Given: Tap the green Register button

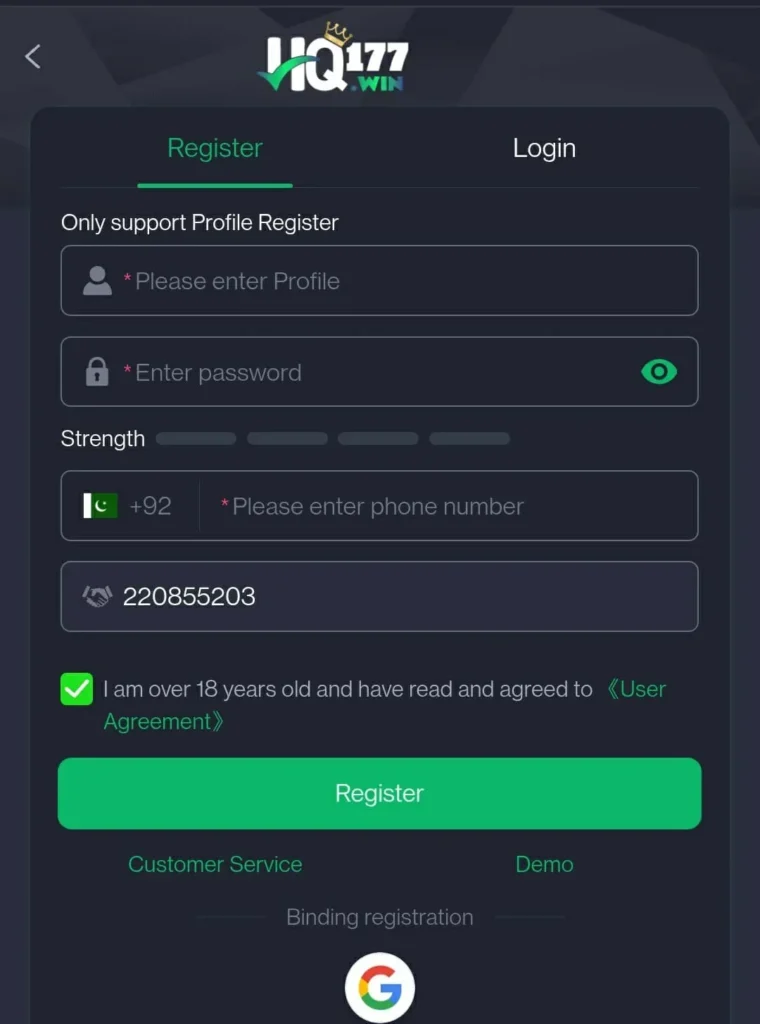Looking at the screenshot, I should pyautogui.click(x=379, y=793).
